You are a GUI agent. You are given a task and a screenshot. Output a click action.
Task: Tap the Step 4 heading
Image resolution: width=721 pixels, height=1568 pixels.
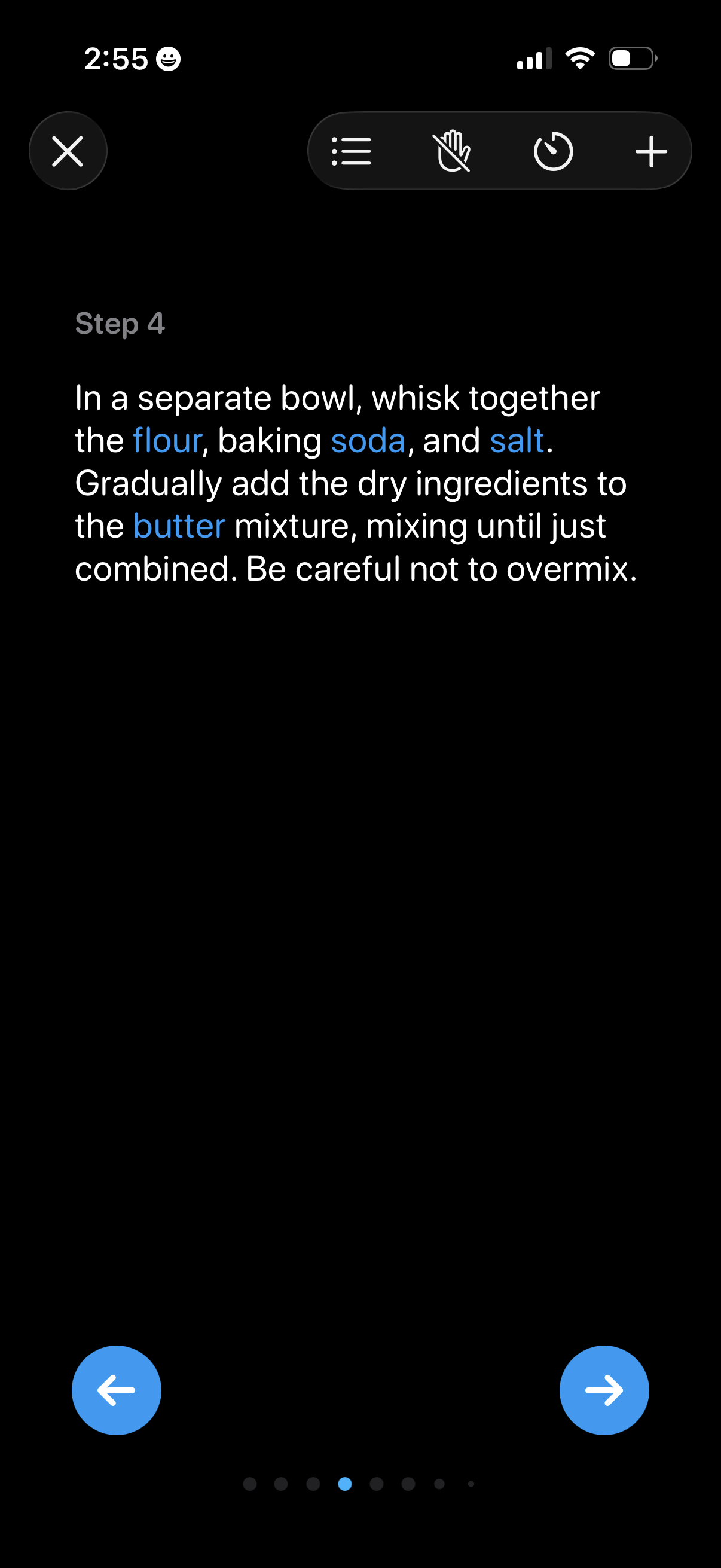[x=120, y=323]
